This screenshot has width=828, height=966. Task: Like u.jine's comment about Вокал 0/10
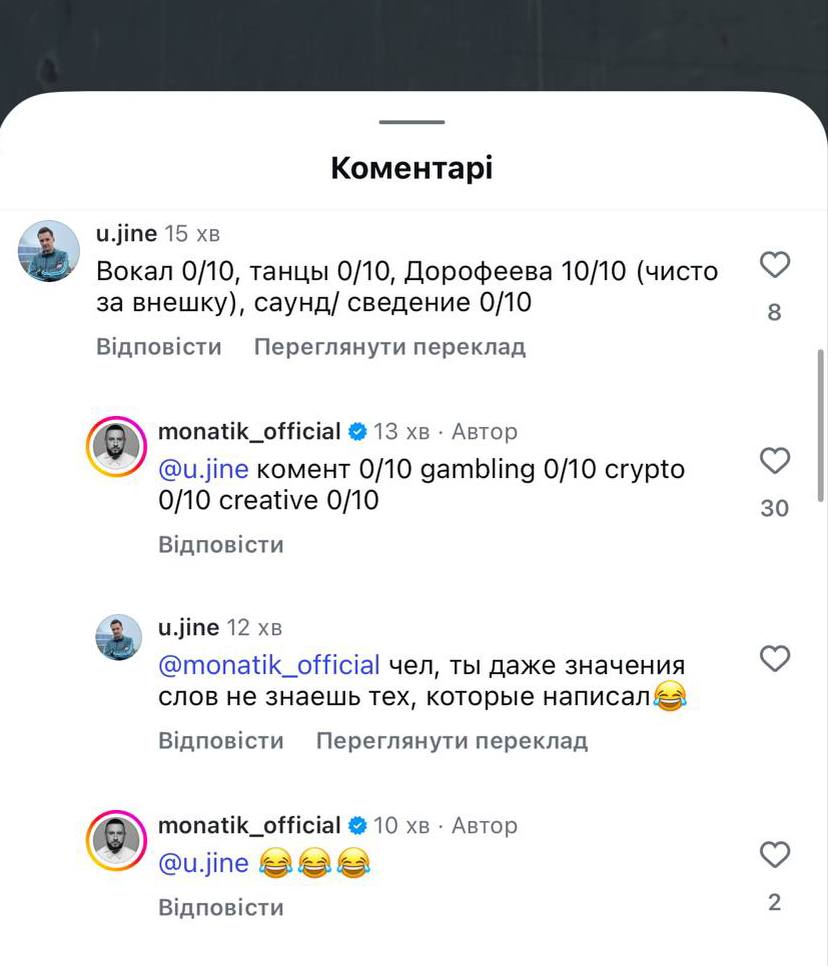click(775, 265)
